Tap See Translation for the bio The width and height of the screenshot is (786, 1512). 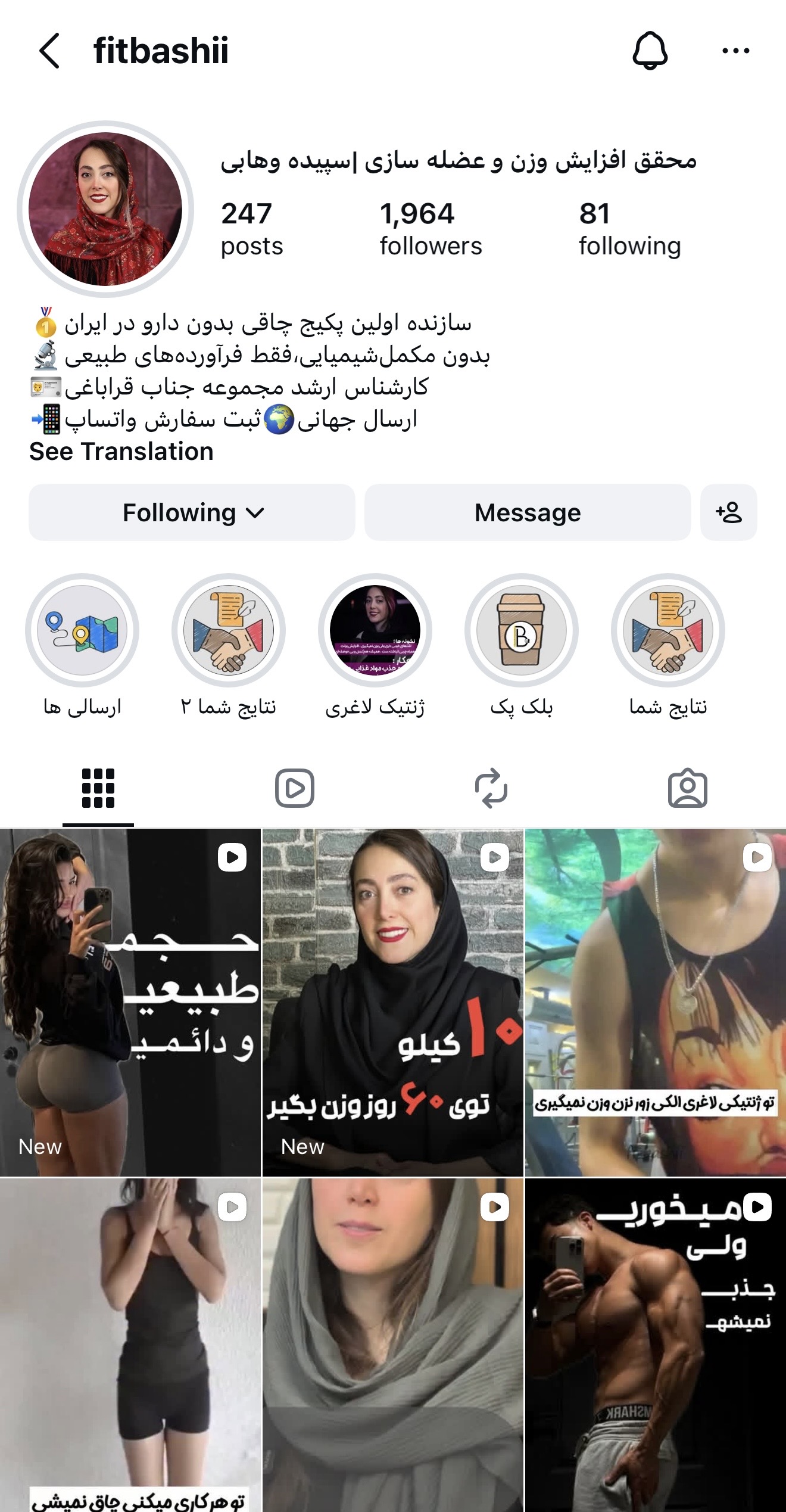click(121, 452)
